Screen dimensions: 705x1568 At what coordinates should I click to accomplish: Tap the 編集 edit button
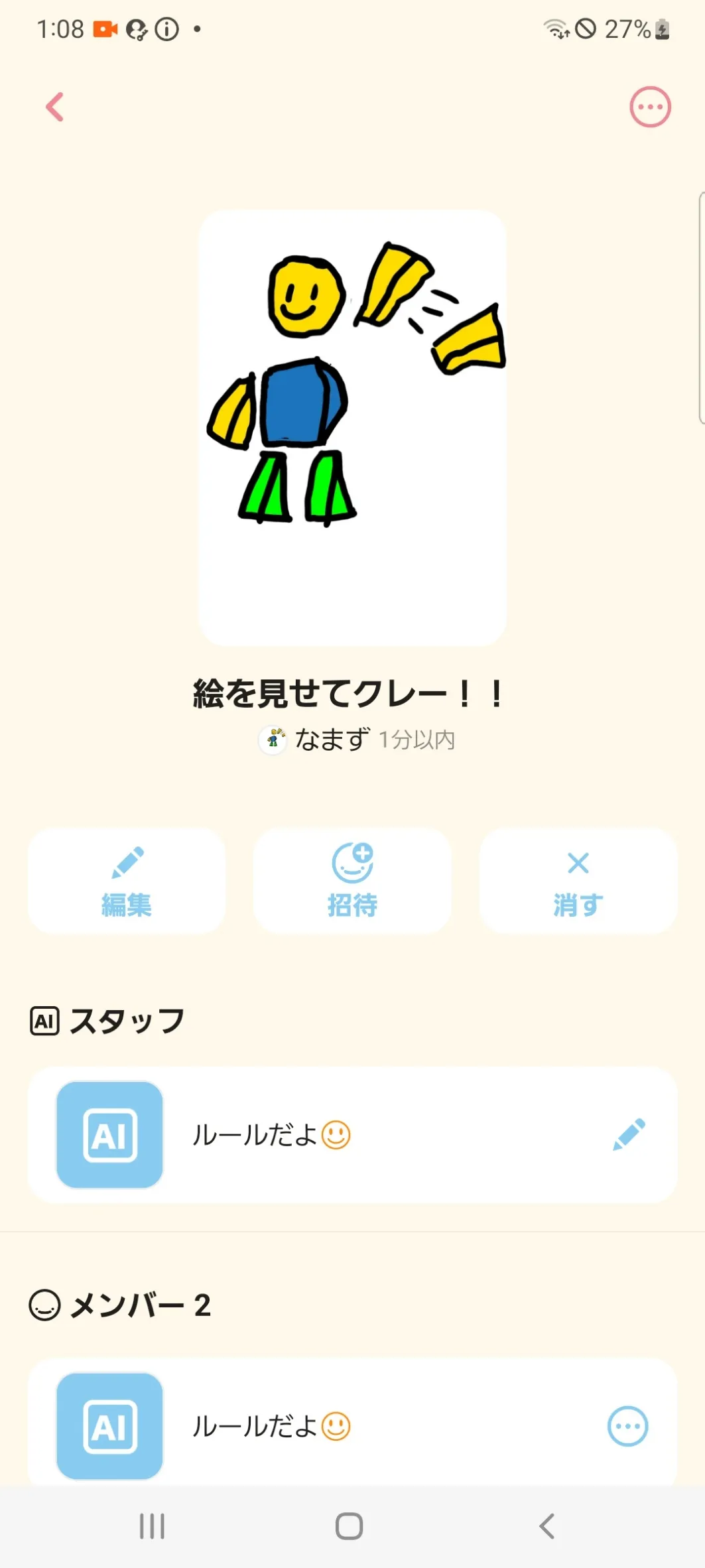click(127, 881)
